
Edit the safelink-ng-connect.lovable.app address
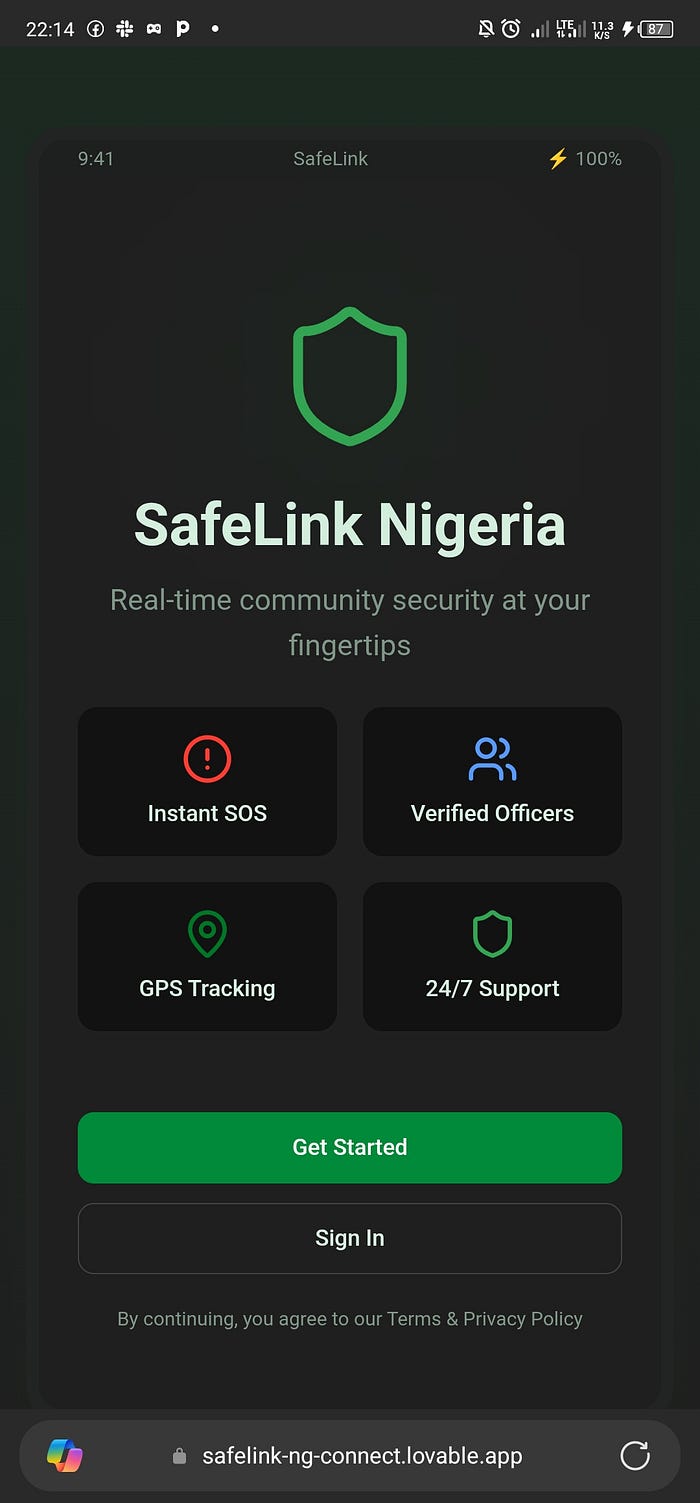point(361,1456)
